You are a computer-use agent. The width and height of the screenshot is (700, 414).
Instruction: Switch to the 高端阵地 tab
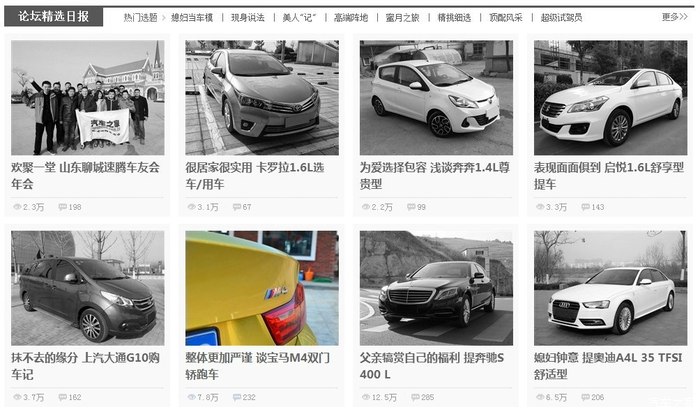(x=350, y=17)
